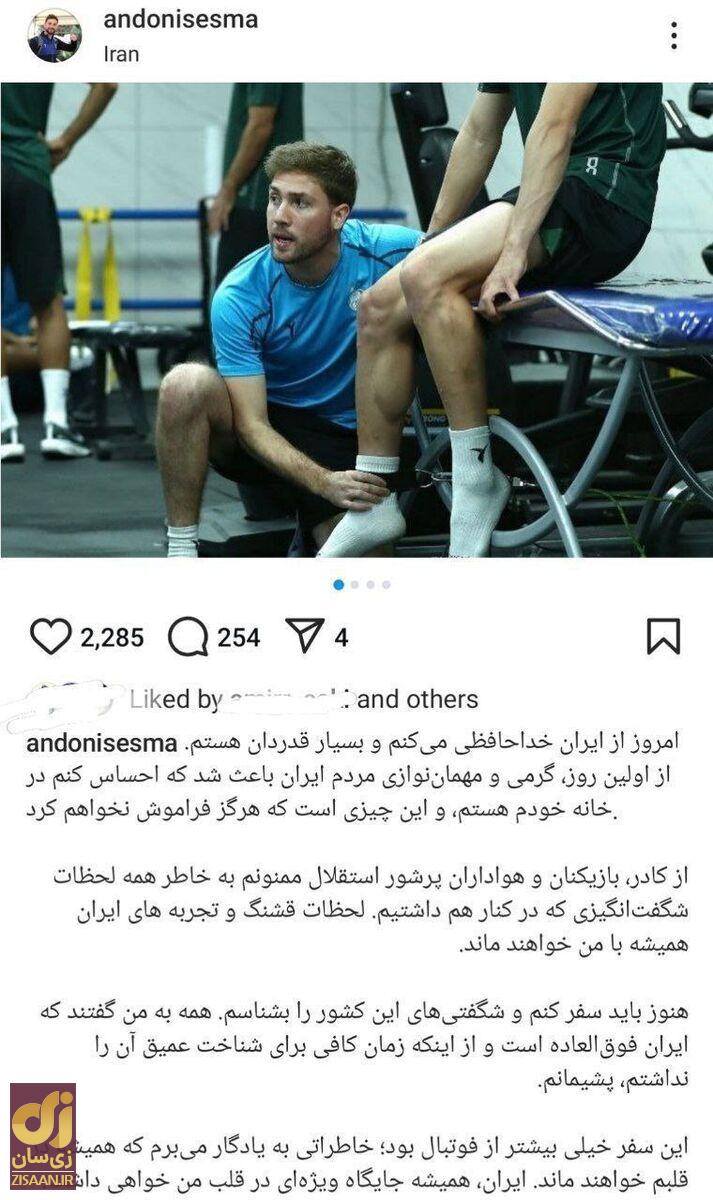Screen dimensions: 713x1200
Task: Open andonisesma's profile picture
Action: tap(53, 35)
